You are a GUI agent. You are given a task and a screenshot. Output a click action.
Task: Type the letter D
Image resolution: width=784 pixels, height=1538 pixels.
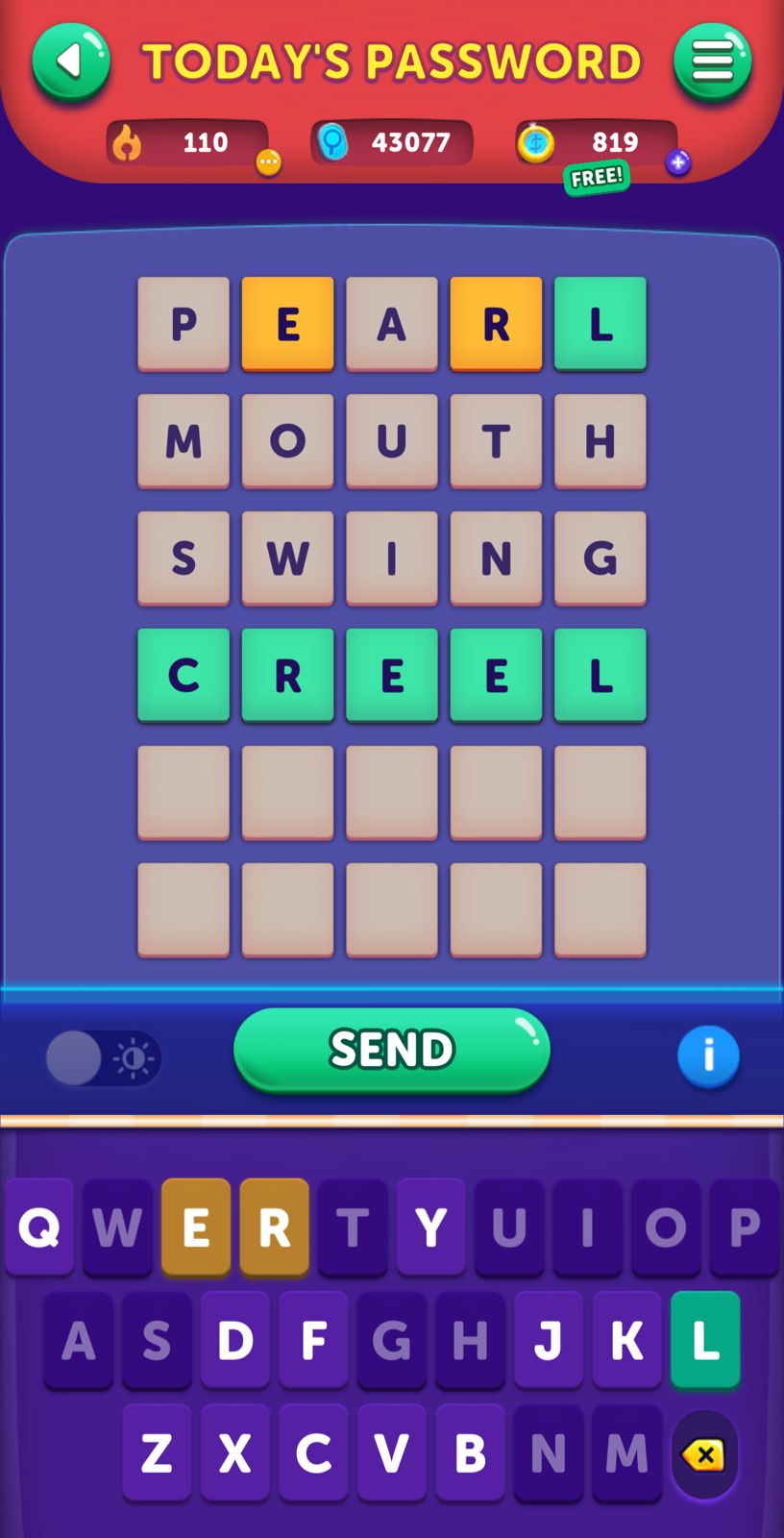click(235, 1340)
